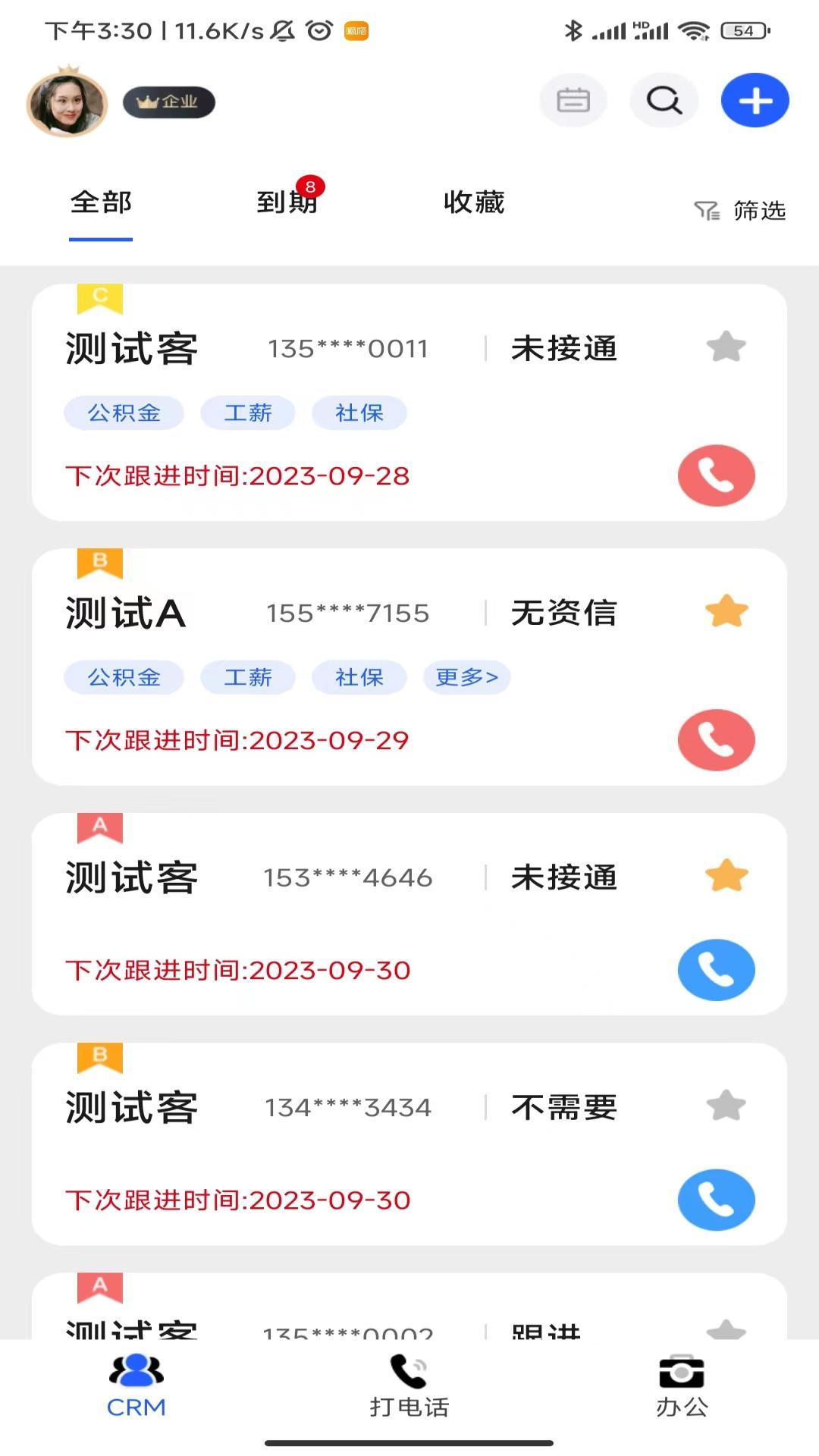Call the customer with phone 135****0011
The width and height of the screenshot is (819, 1456).
tap(716, 475)
